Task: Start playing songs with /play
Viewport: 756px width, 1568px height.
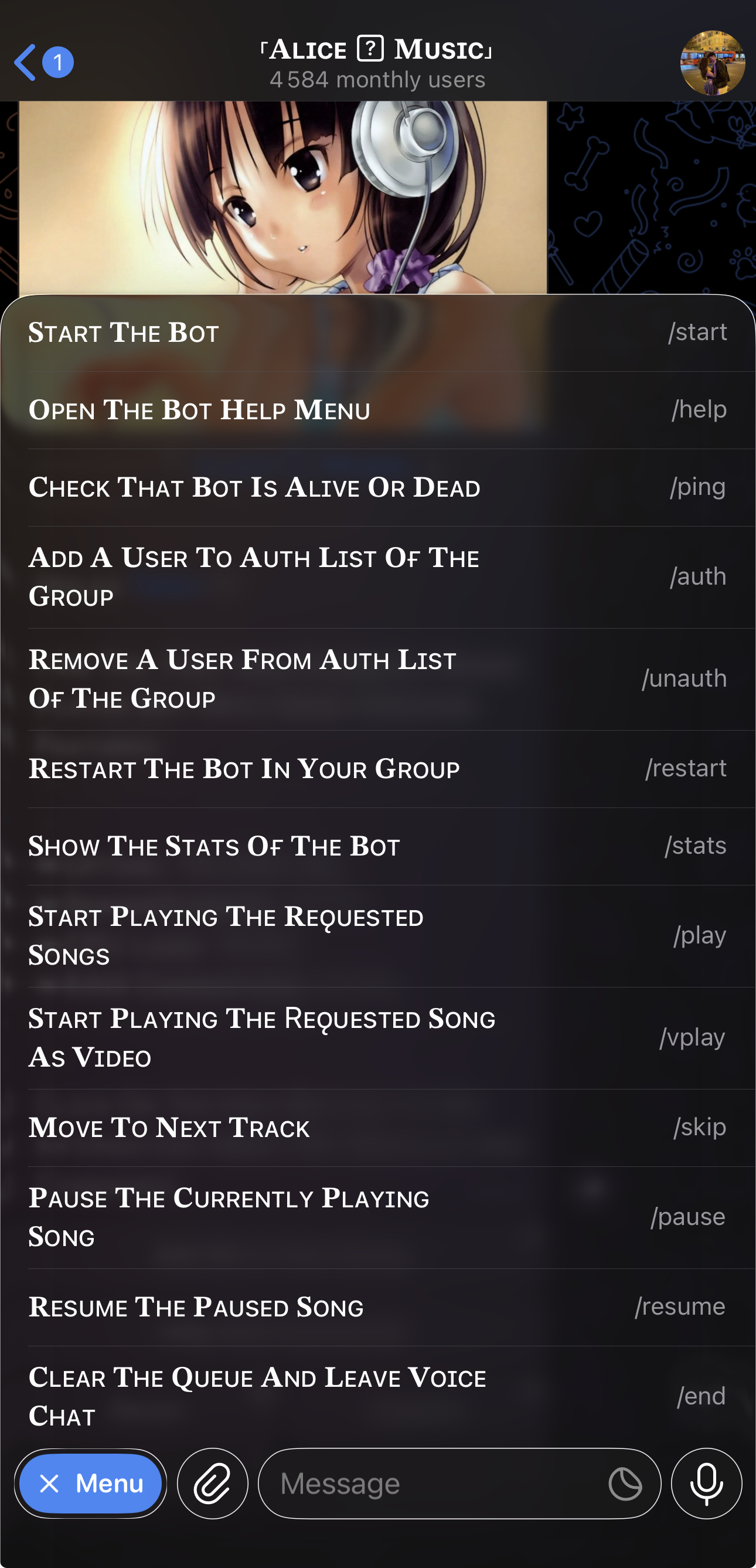Action: coord(377,935)
